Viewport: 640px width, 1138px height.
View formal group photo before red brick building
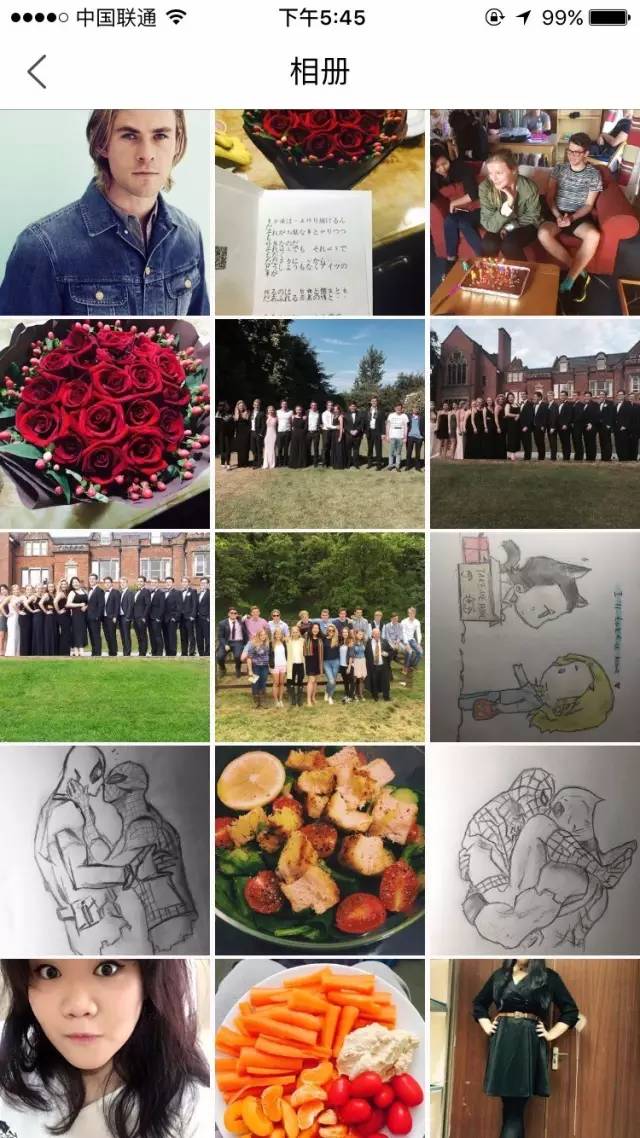pyautogui.click(x=535, y=424)
